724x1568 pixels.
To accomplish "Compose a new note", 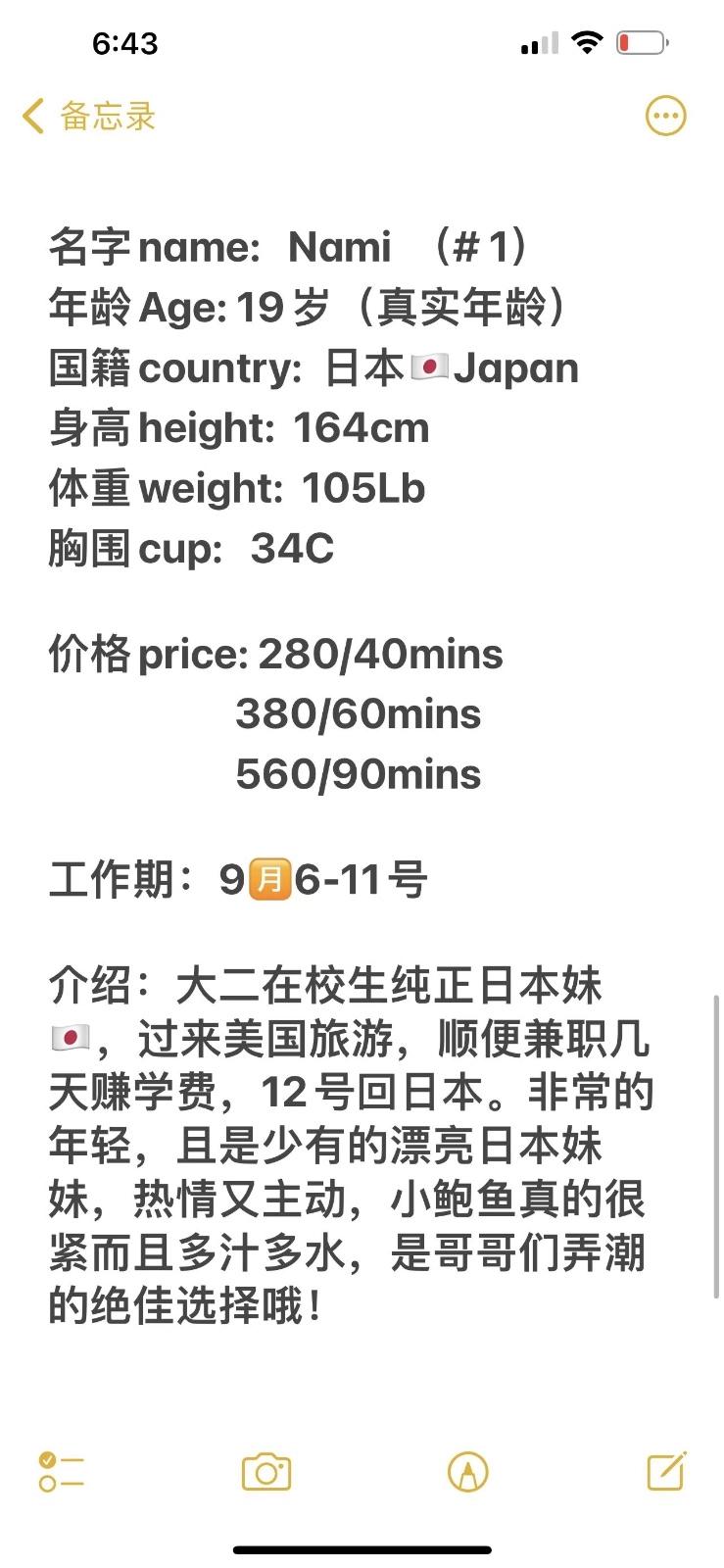I will coord(666,1471).
